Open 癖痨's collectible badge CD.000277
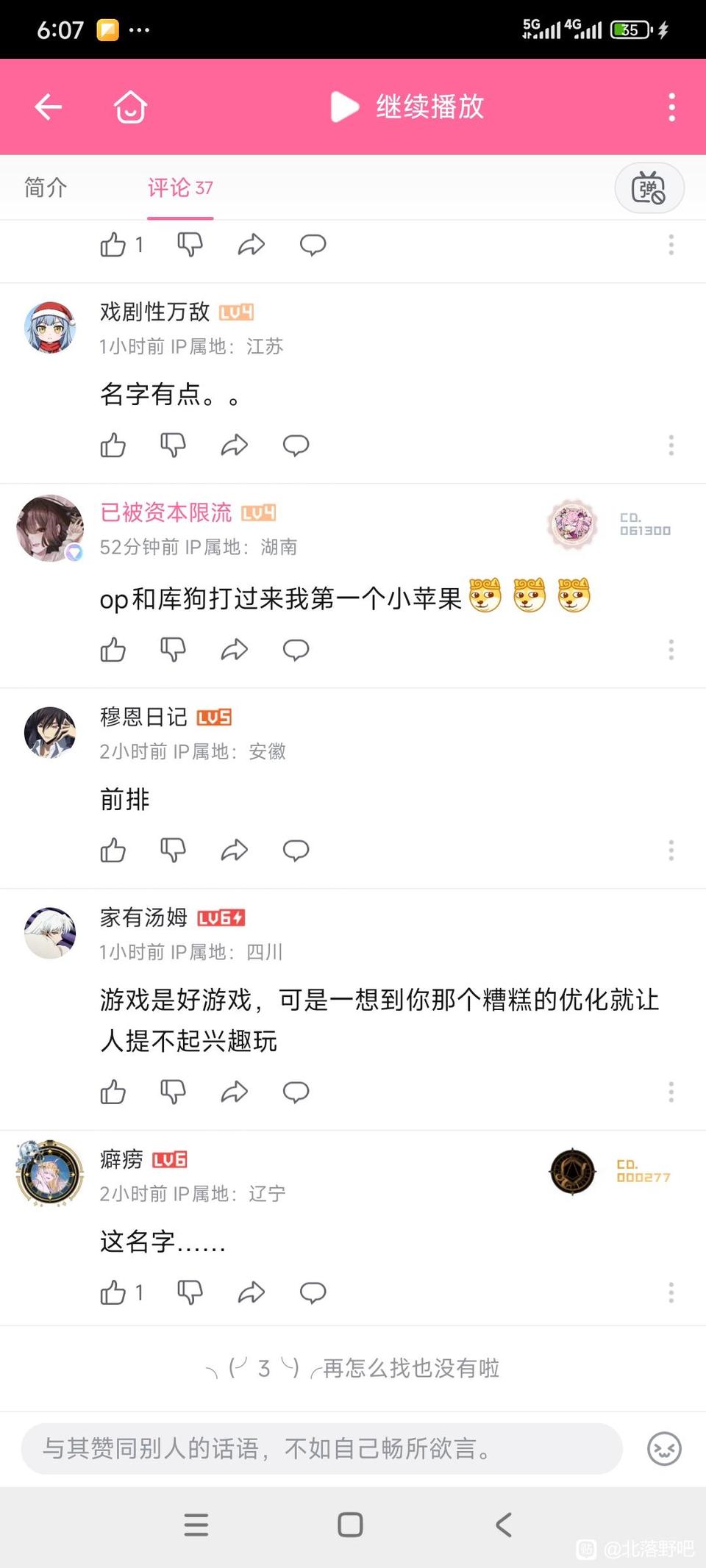This screenshot has height=1568, width=706. pos(610,1171)
